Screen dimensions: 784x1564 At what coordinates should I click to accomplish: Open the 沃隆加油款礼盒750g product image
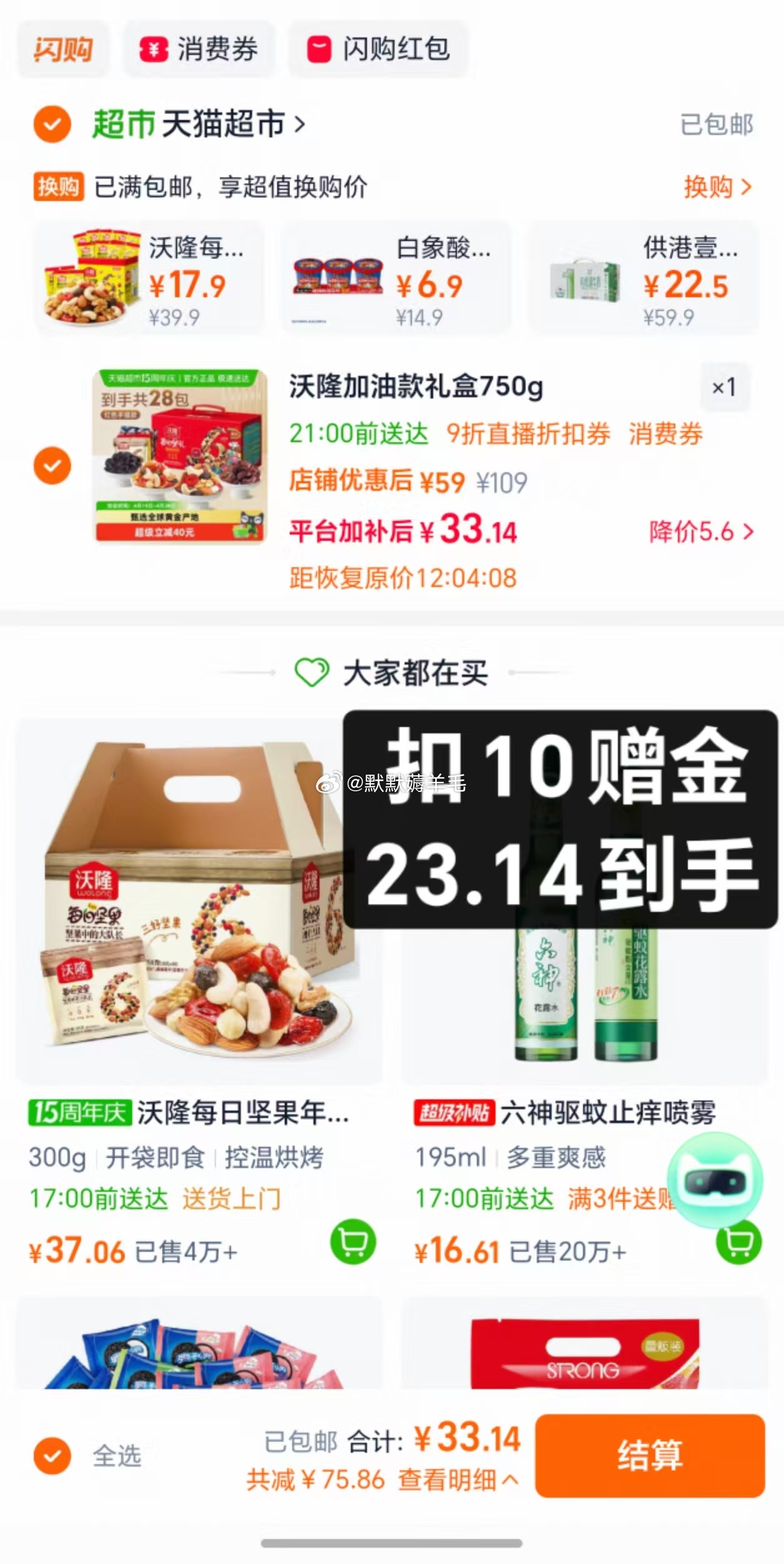180,457
